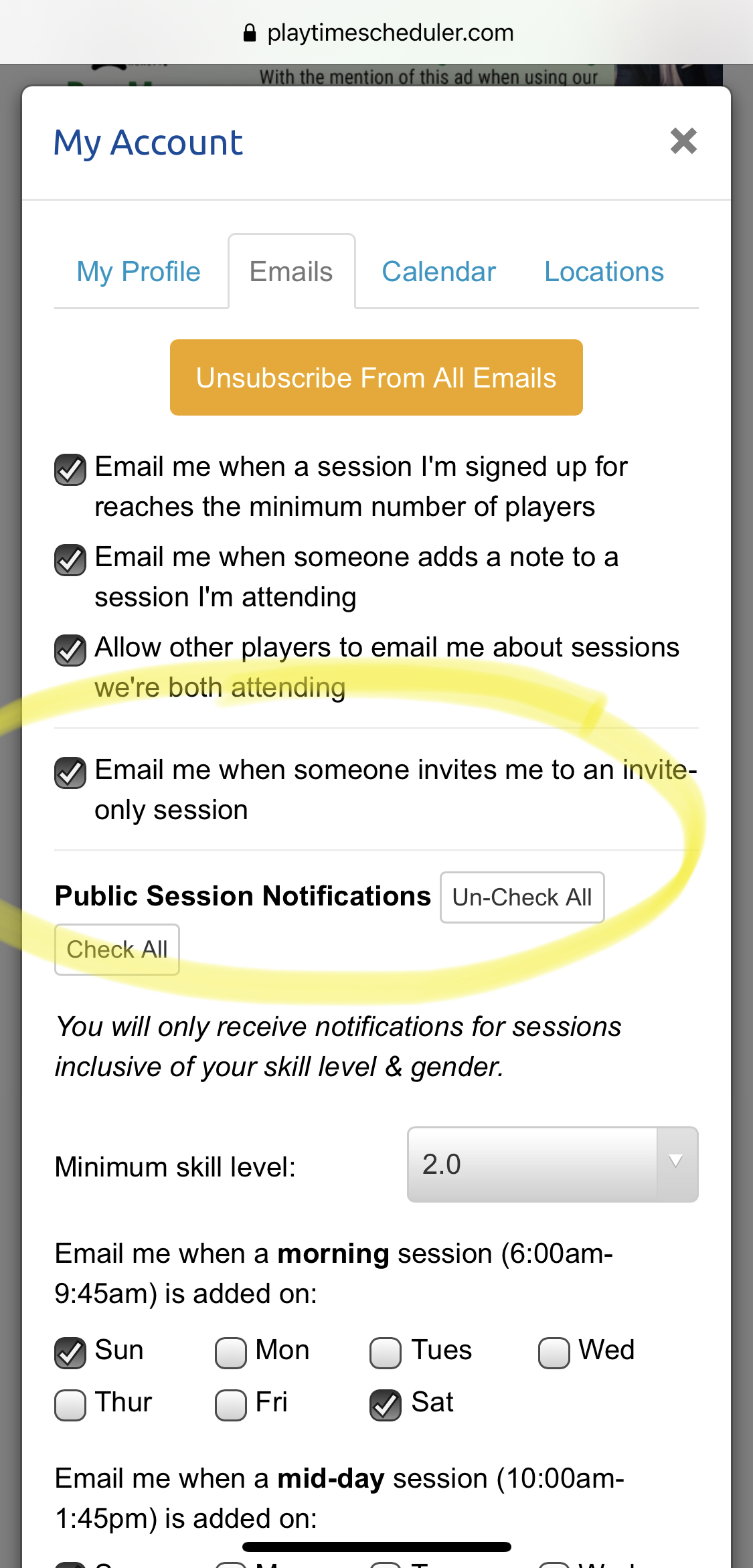The height and width of the screenshot is (1568, 753).
Task: Open the Calendar tab
Action: coord(438,272)
